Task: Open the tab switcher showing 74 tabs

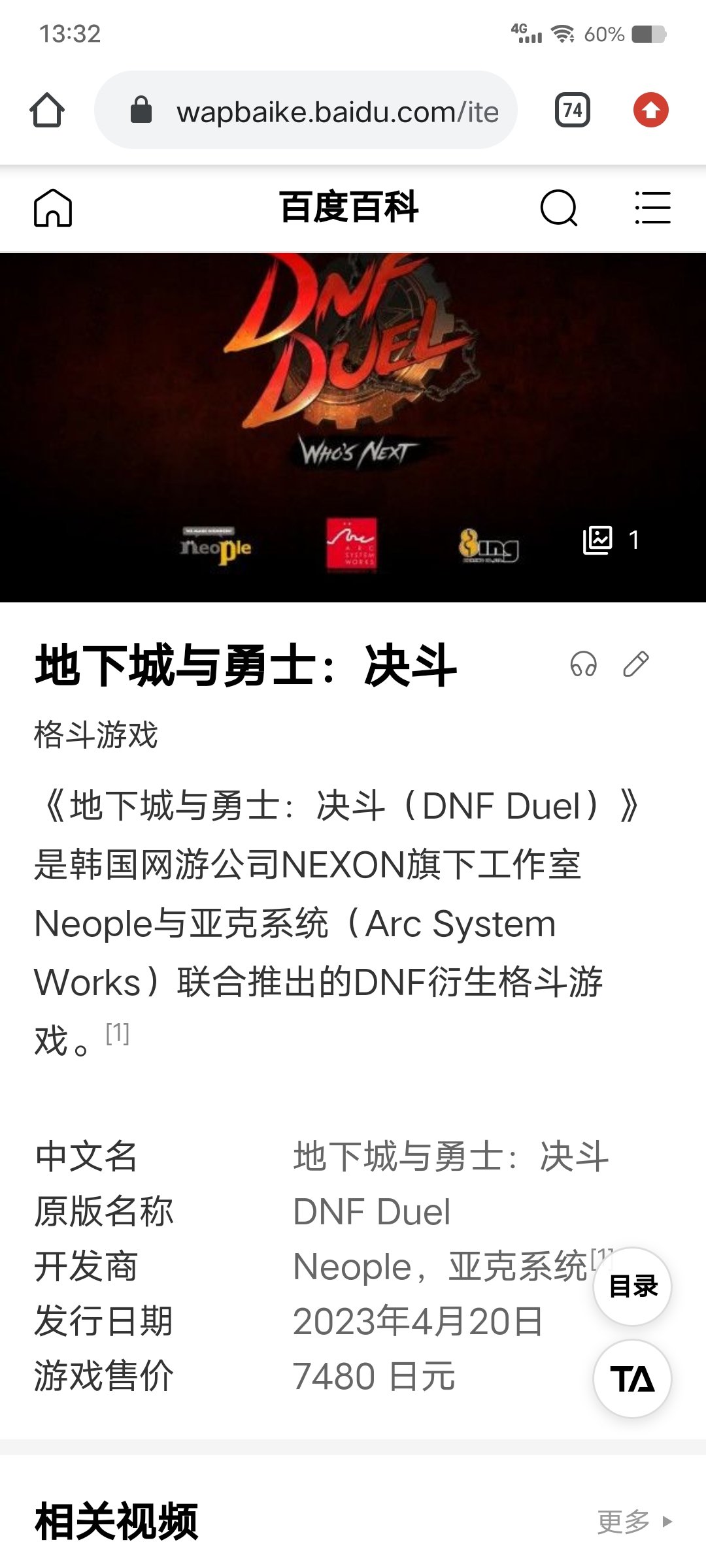Action: tap(573, 110)
